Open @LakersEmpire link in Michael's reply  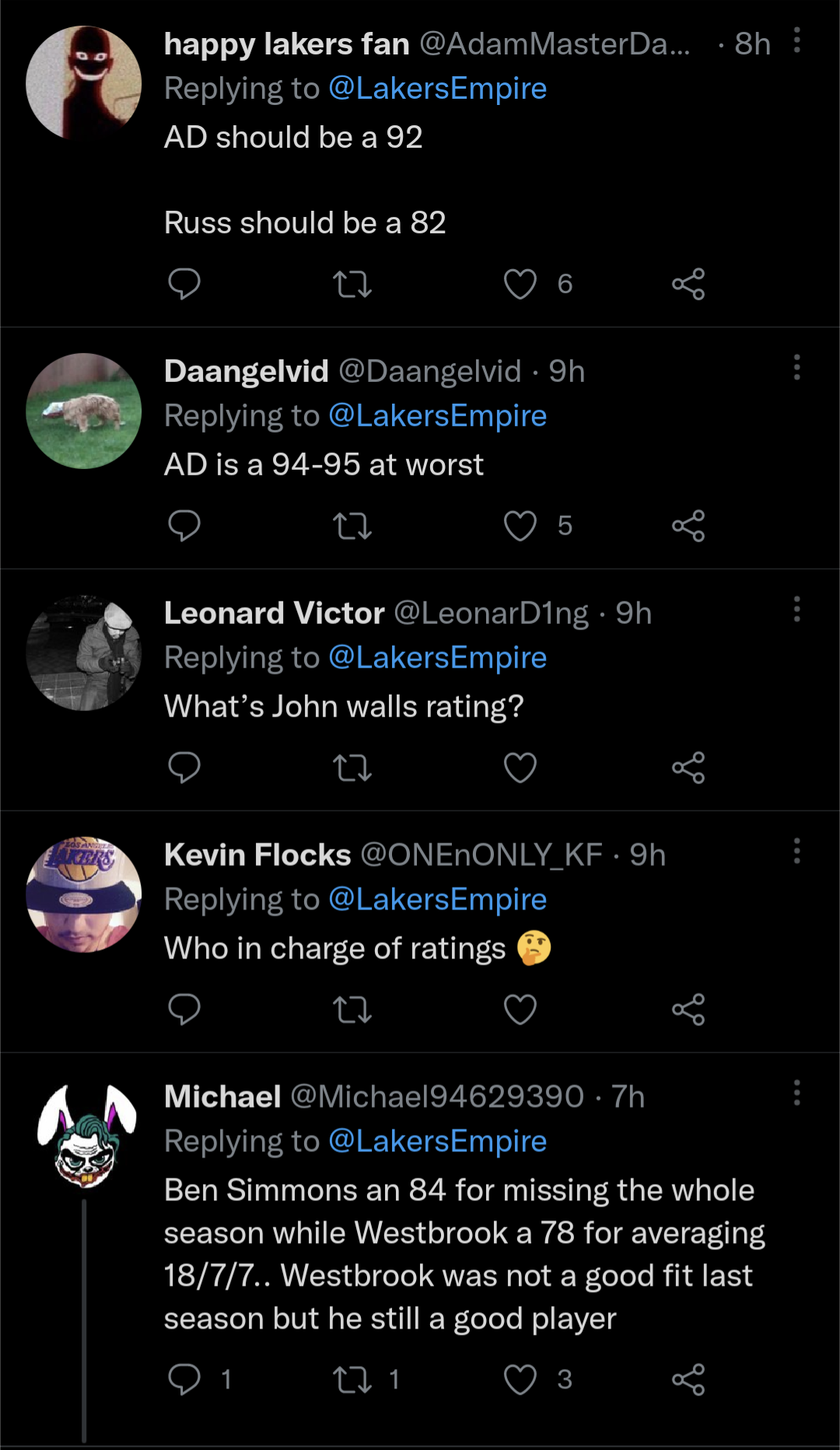point(438,1141)
